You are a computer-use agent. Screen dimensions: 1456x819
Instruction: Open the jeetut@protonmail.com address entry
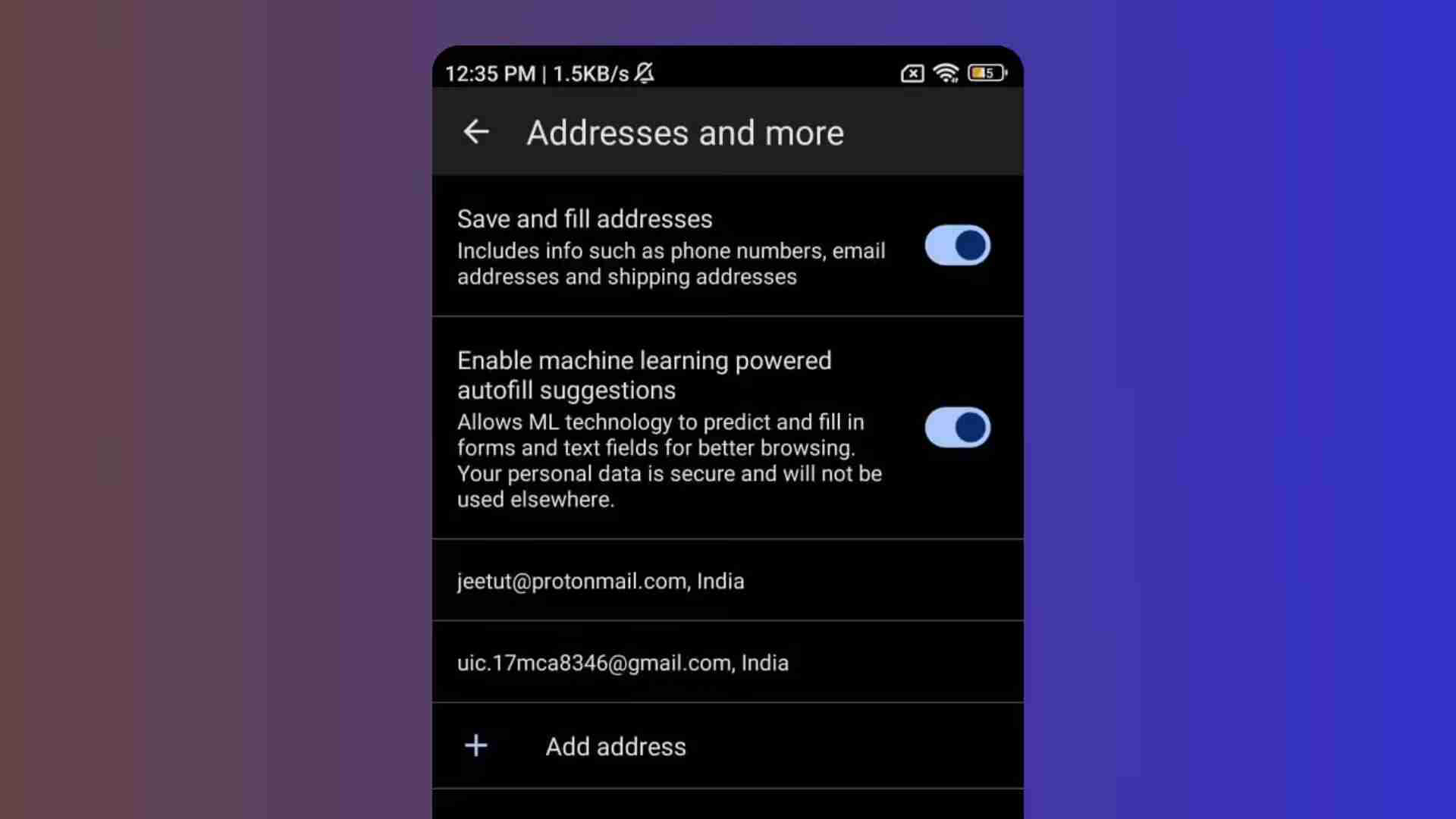(x=601, y=581)
